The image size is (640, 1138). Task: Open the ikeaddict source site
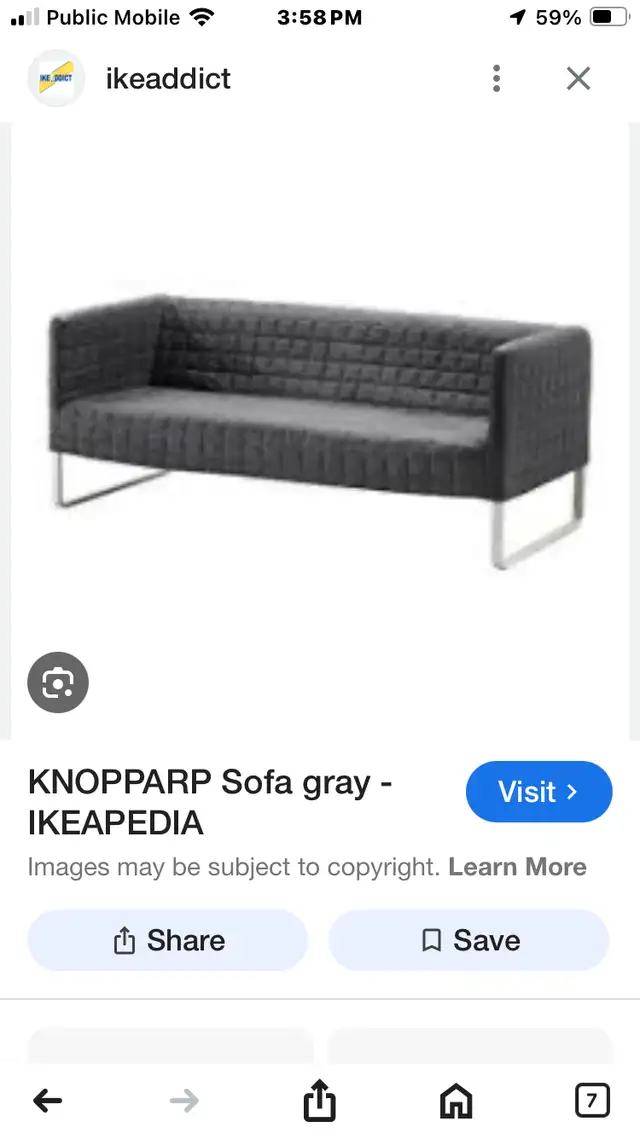[168, 78]
